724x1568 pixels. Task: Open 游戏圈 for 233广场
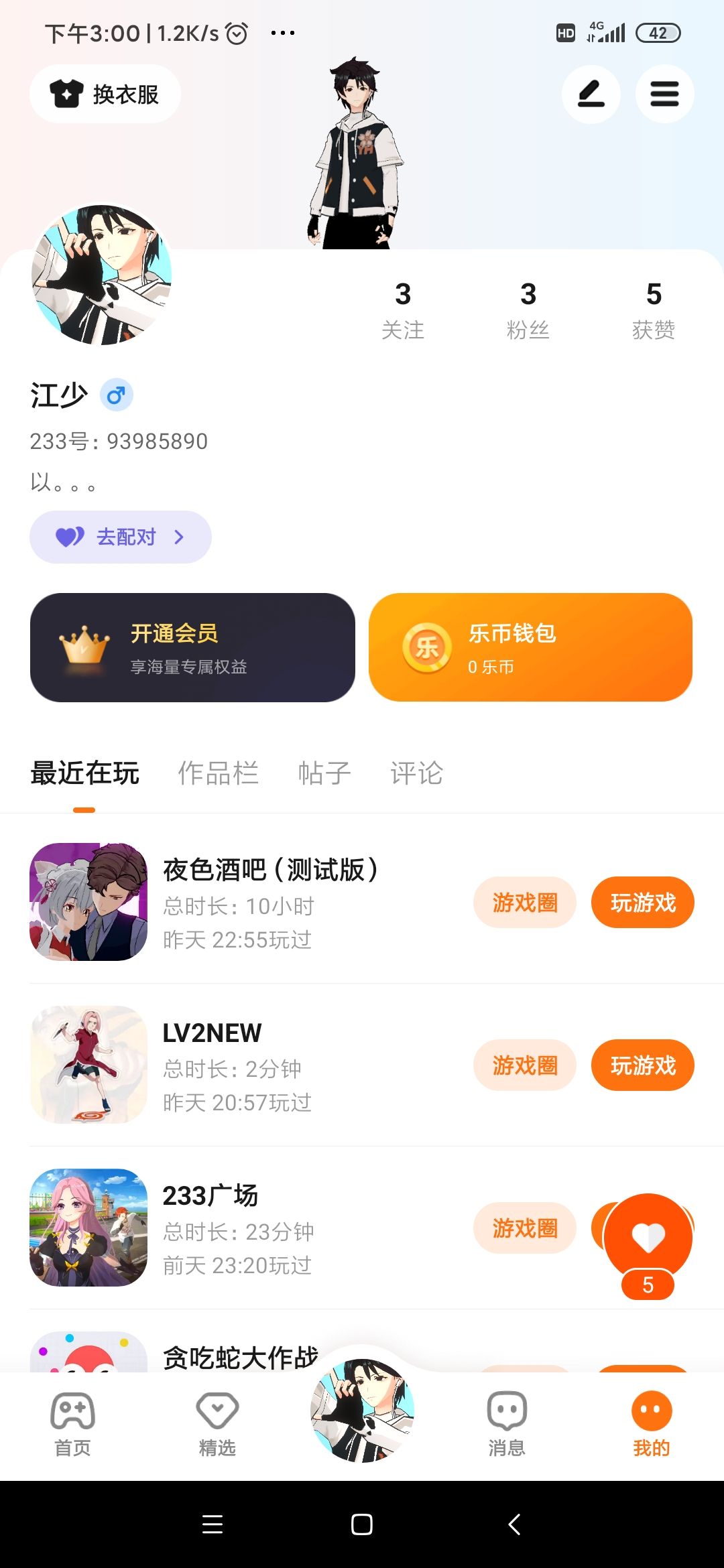(525, 1228)
